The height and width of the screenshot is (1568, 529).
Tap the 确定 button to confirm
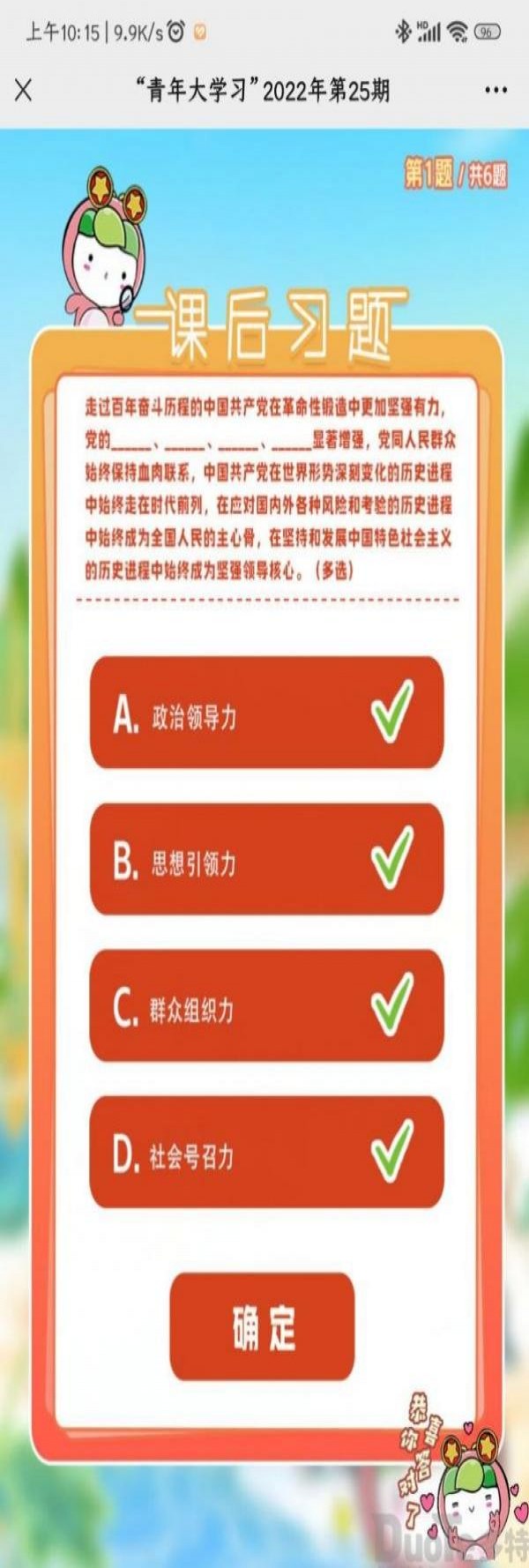coord(262,1326)
